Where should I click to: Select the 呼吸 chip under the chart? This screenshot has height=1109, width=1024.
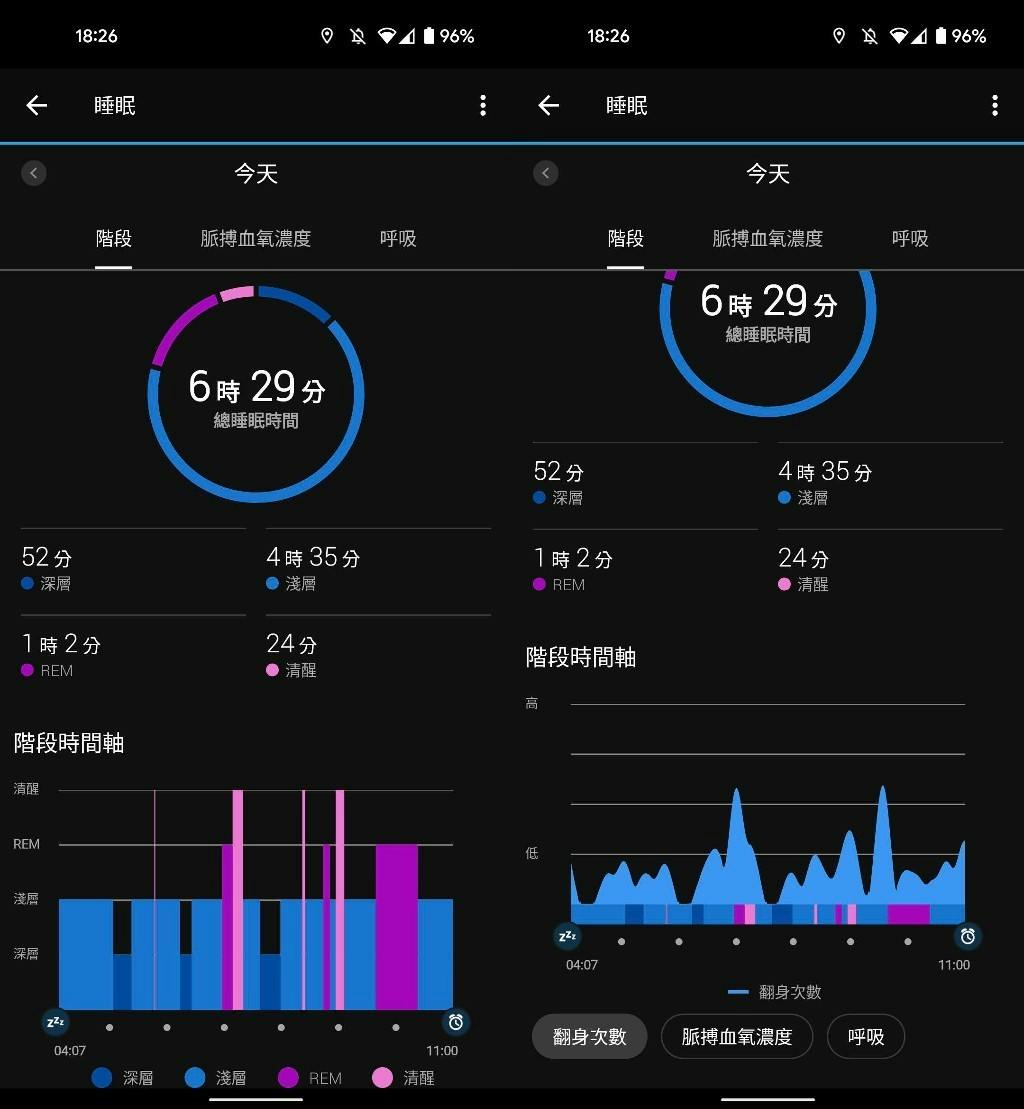865,1037
